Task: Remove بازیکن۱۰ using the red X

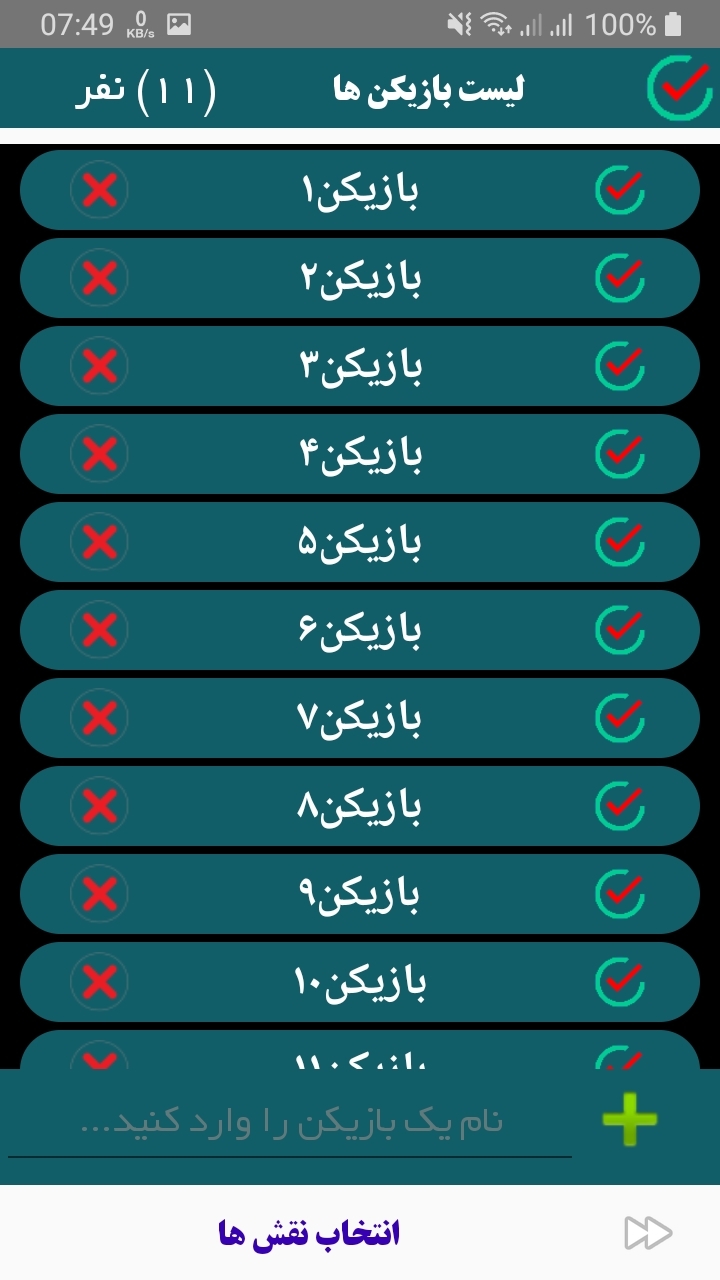Action: coord(99,982)
